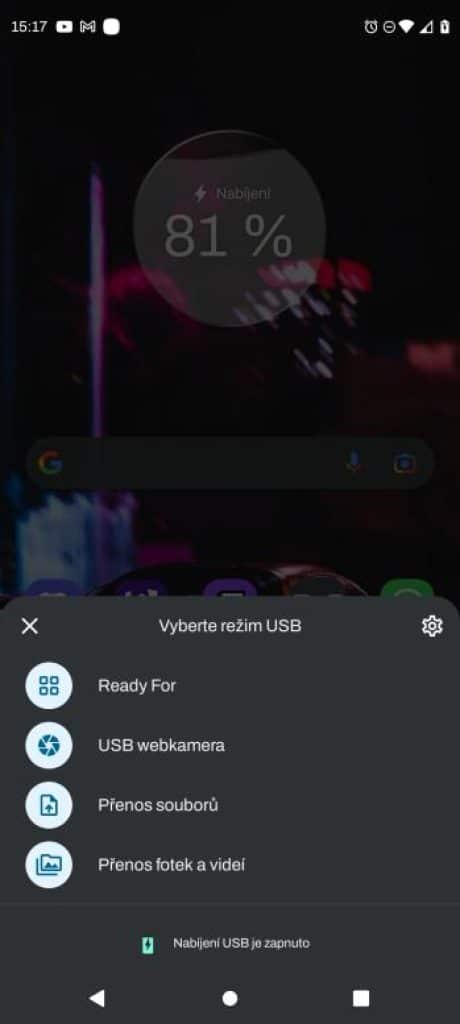Select Přenos souborů option
Viewport: 460px width, 1024px height.
tap(230, 805)
